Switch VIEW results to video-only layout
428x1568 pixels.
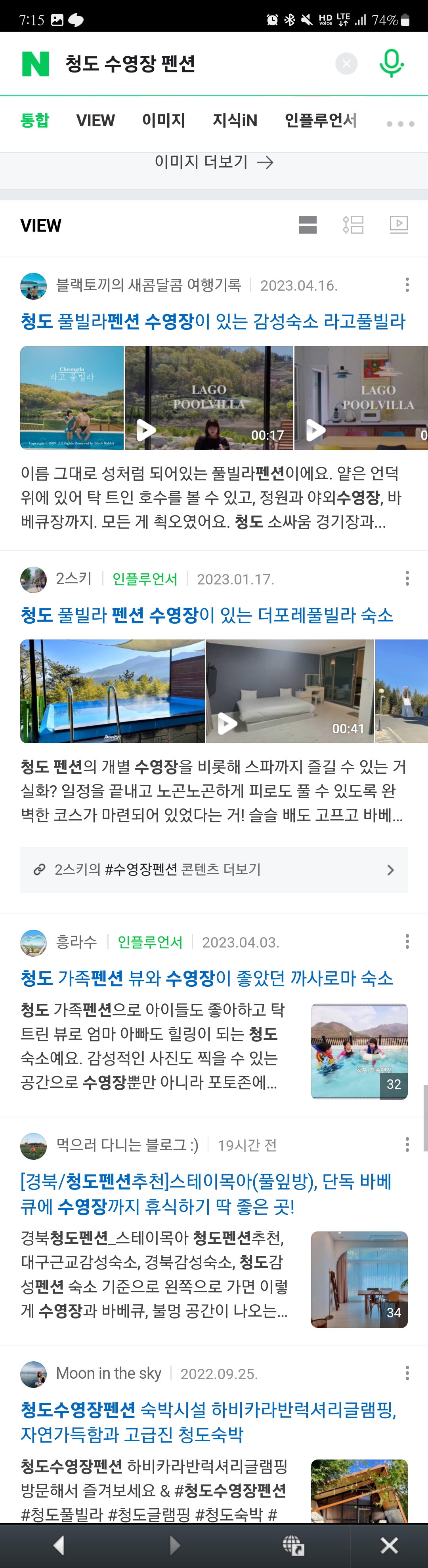(398, 225)
